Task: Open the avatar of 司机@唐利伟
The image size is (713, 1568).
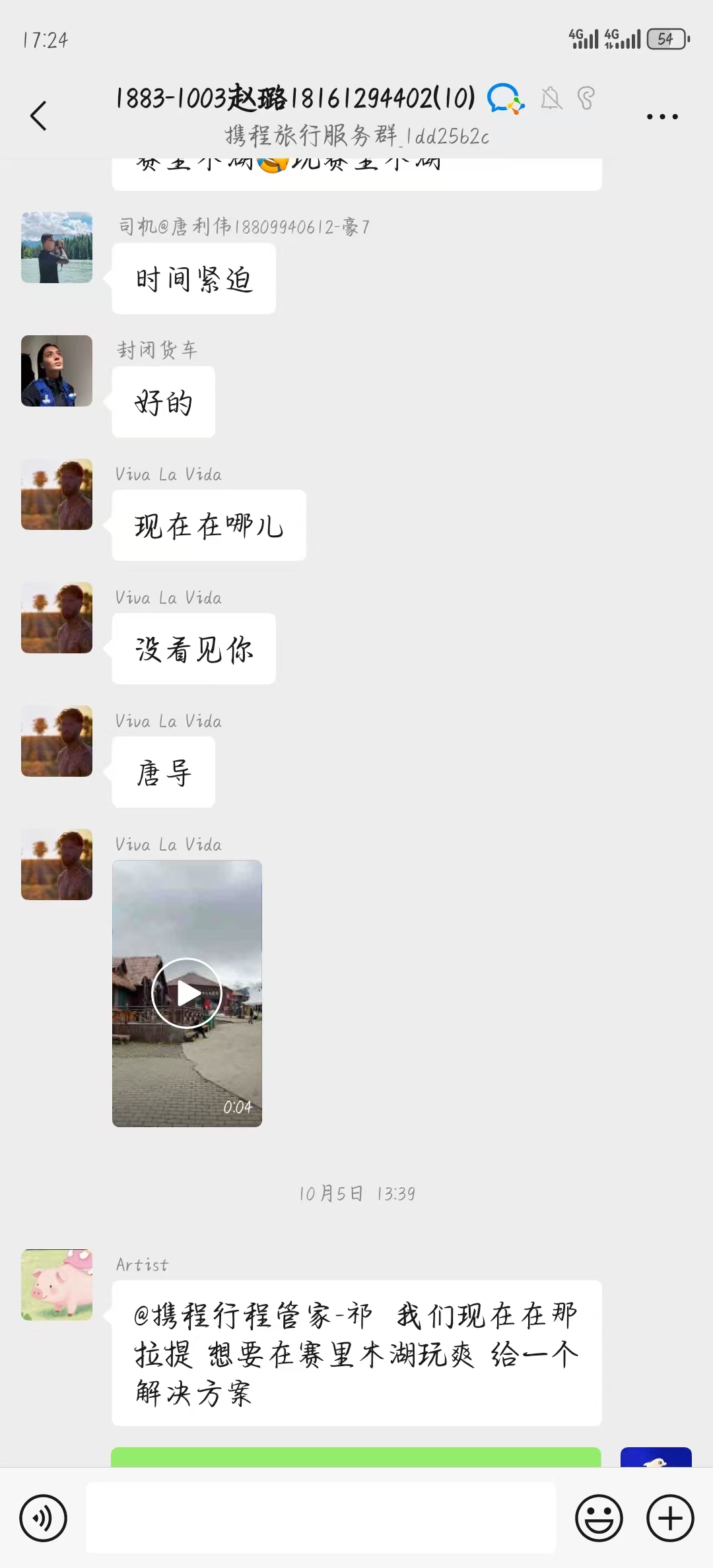Action: coord(57,247)
